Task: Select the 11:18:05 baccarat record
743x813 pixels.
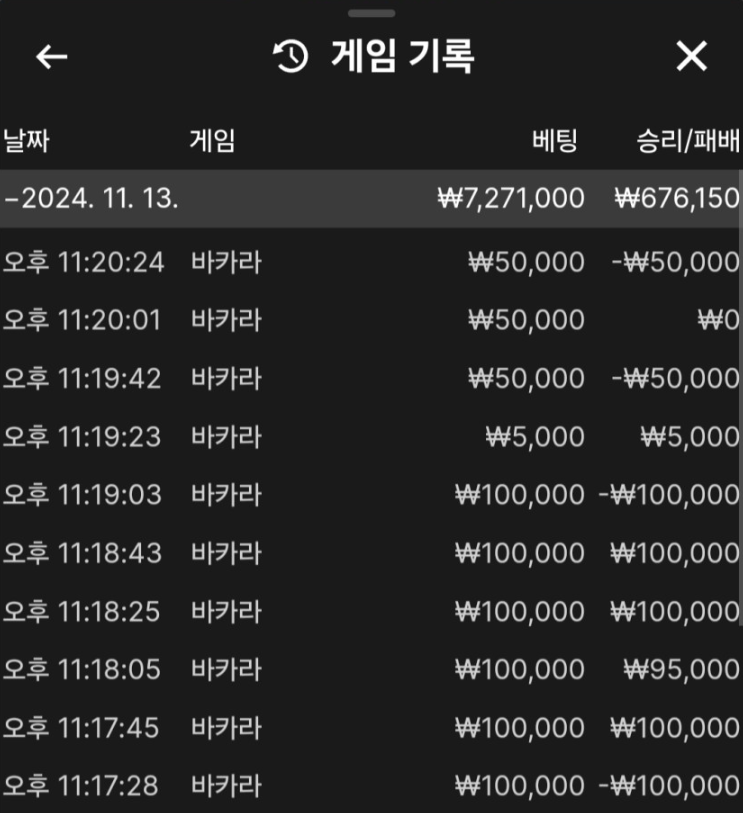Action: (370, 669)
